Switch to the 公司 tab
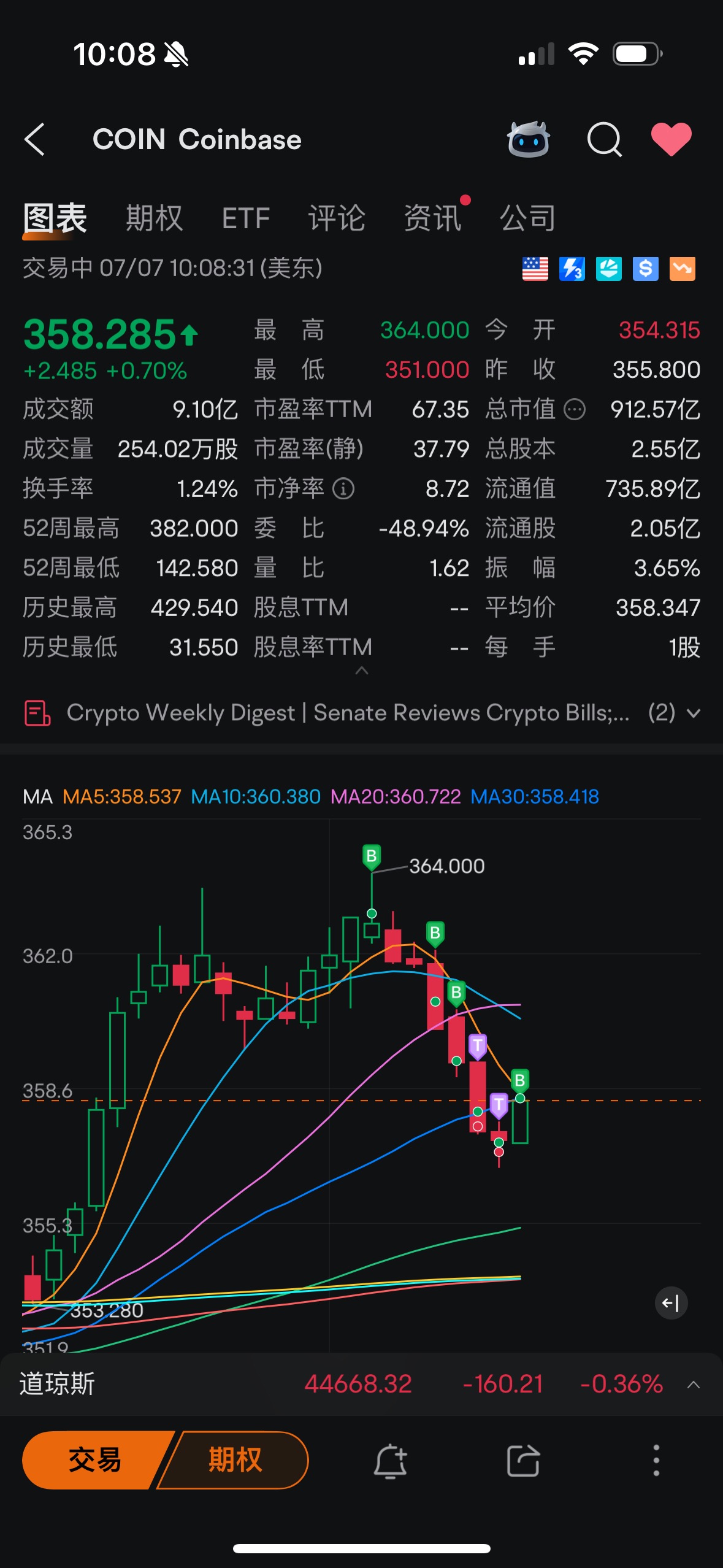This screenshot has width=723, height=1568. pos(527,218)
